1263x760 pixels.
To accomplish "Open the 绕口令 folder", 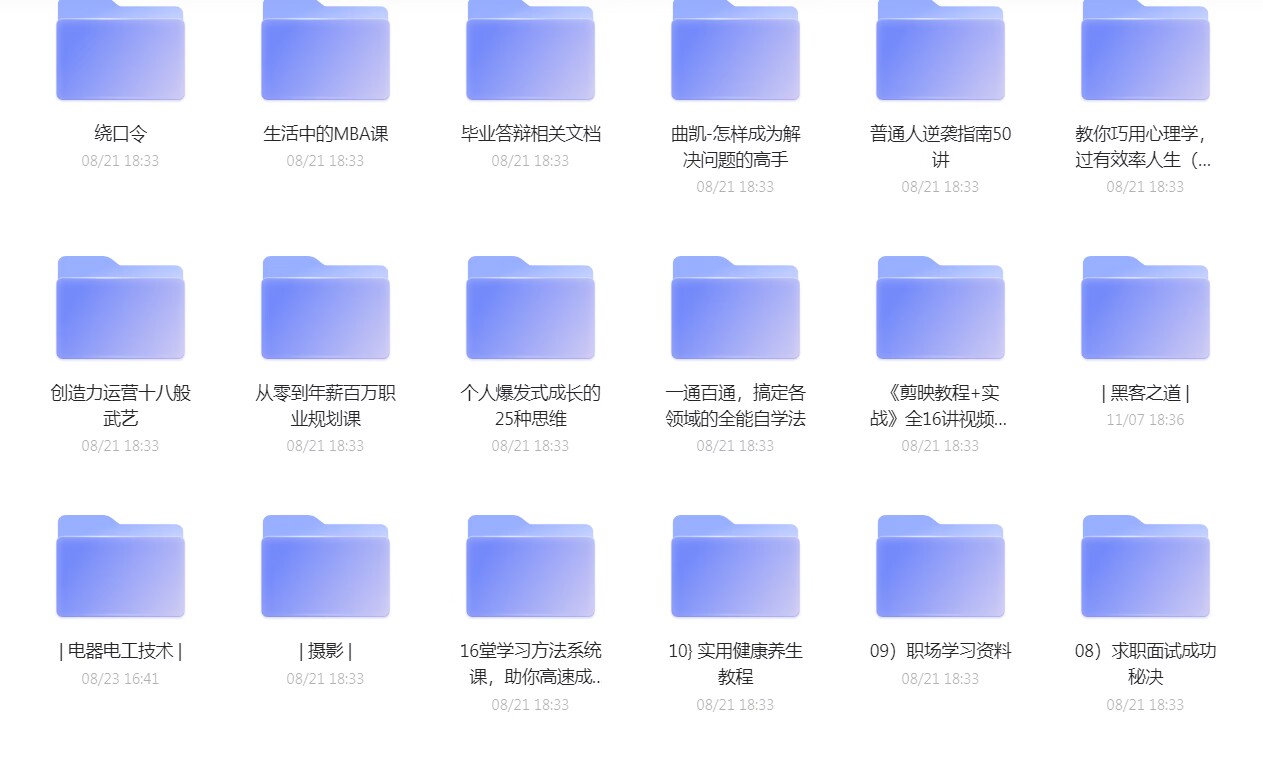I will click(120, 55).
